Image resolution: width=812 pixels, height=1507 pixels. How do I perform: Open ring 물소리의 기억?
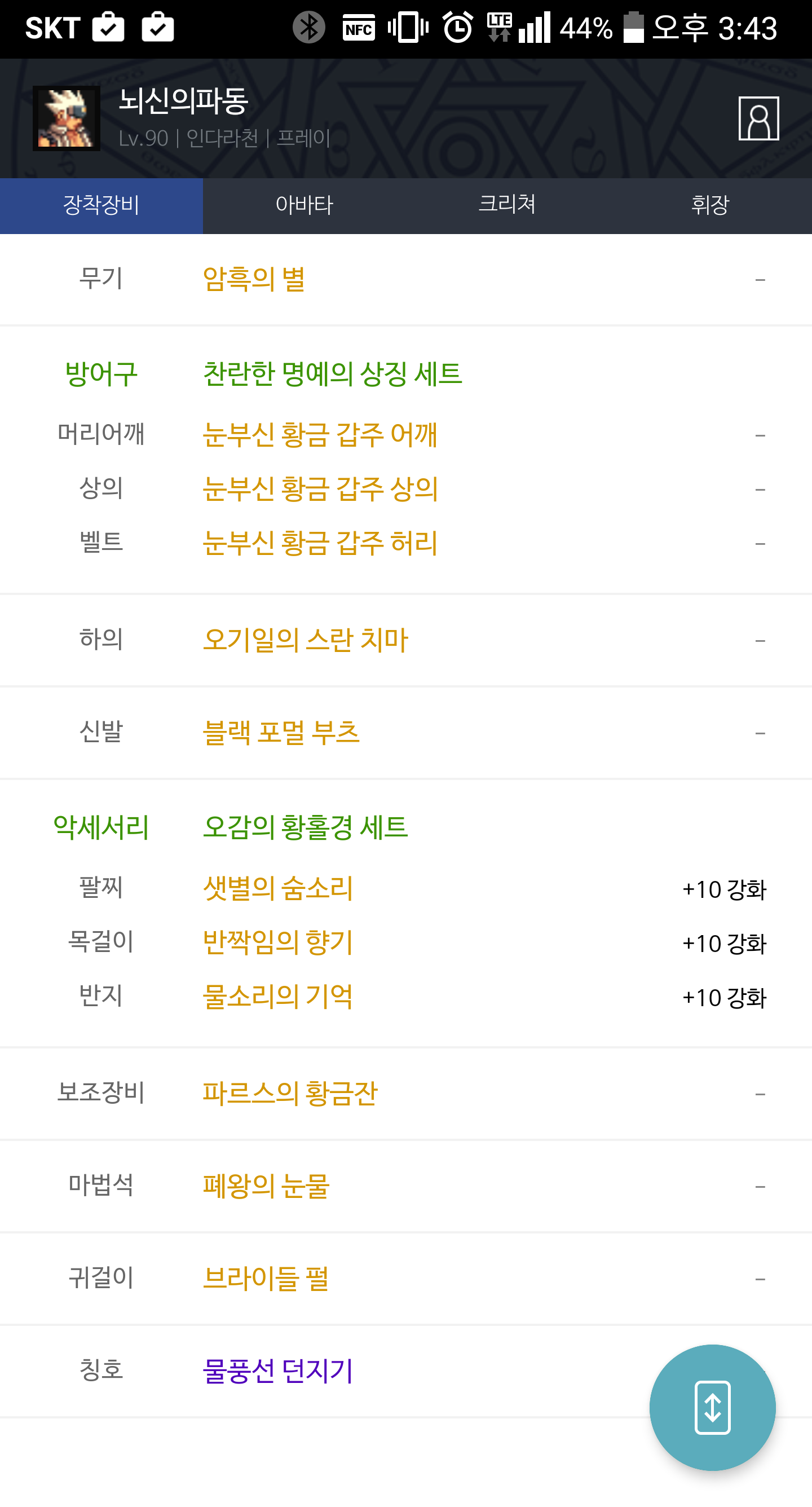coord(278,996)
